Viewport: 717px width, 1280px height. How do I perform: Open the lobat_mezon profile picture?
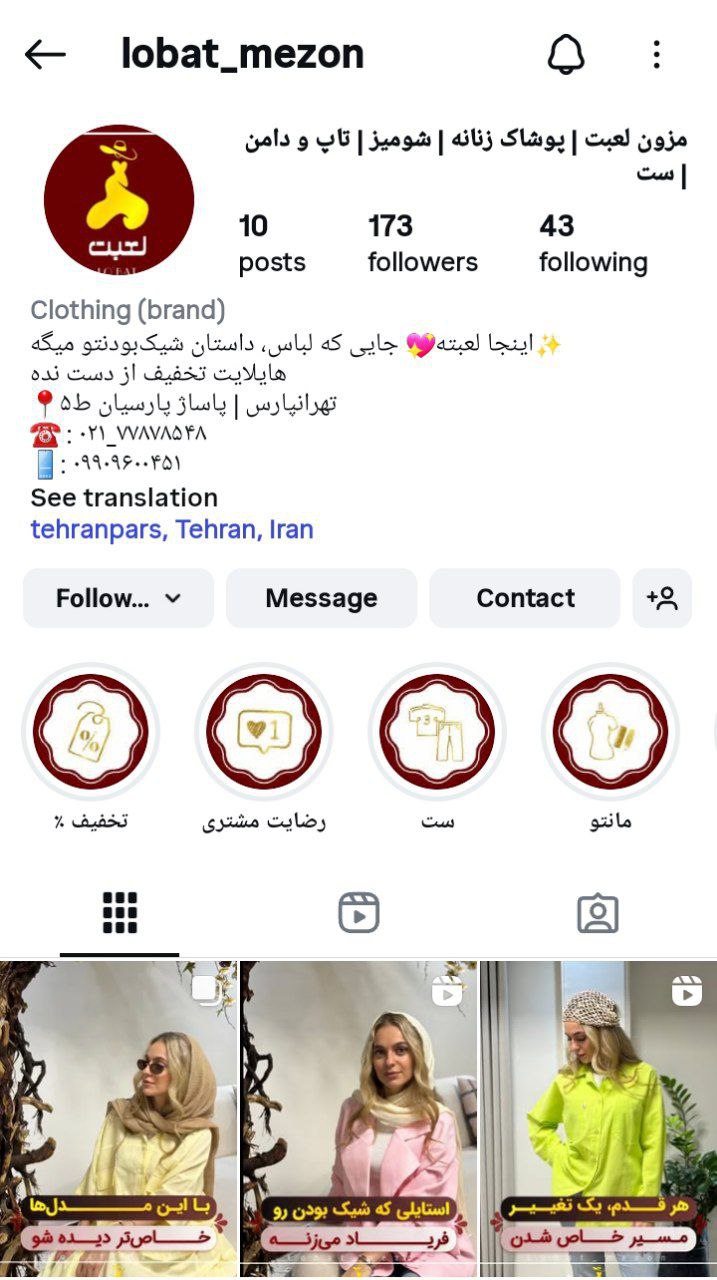pyautogui.click(x=119, y=199)
